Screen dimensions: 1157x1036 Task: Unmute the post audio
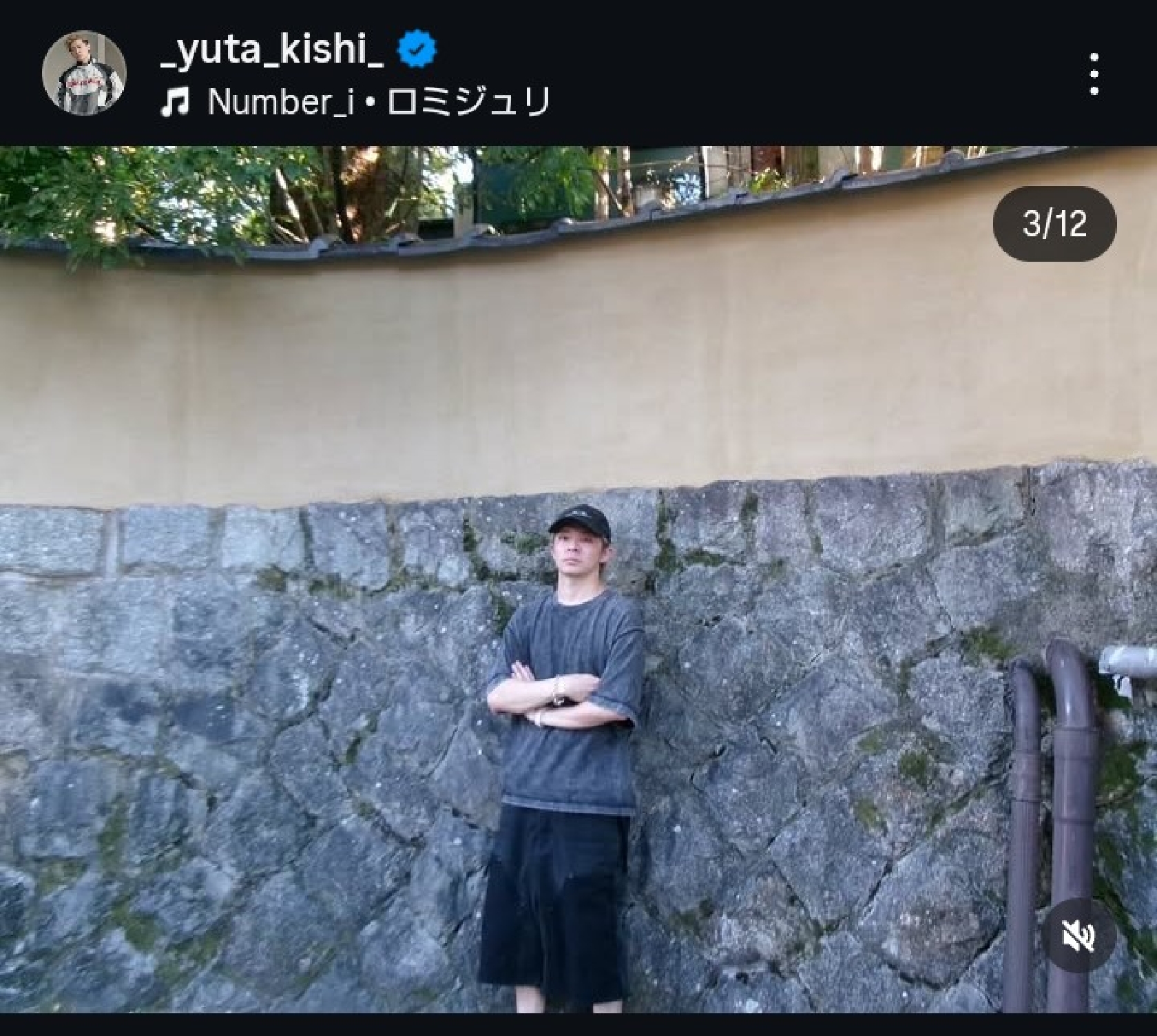pos(1078,936)
